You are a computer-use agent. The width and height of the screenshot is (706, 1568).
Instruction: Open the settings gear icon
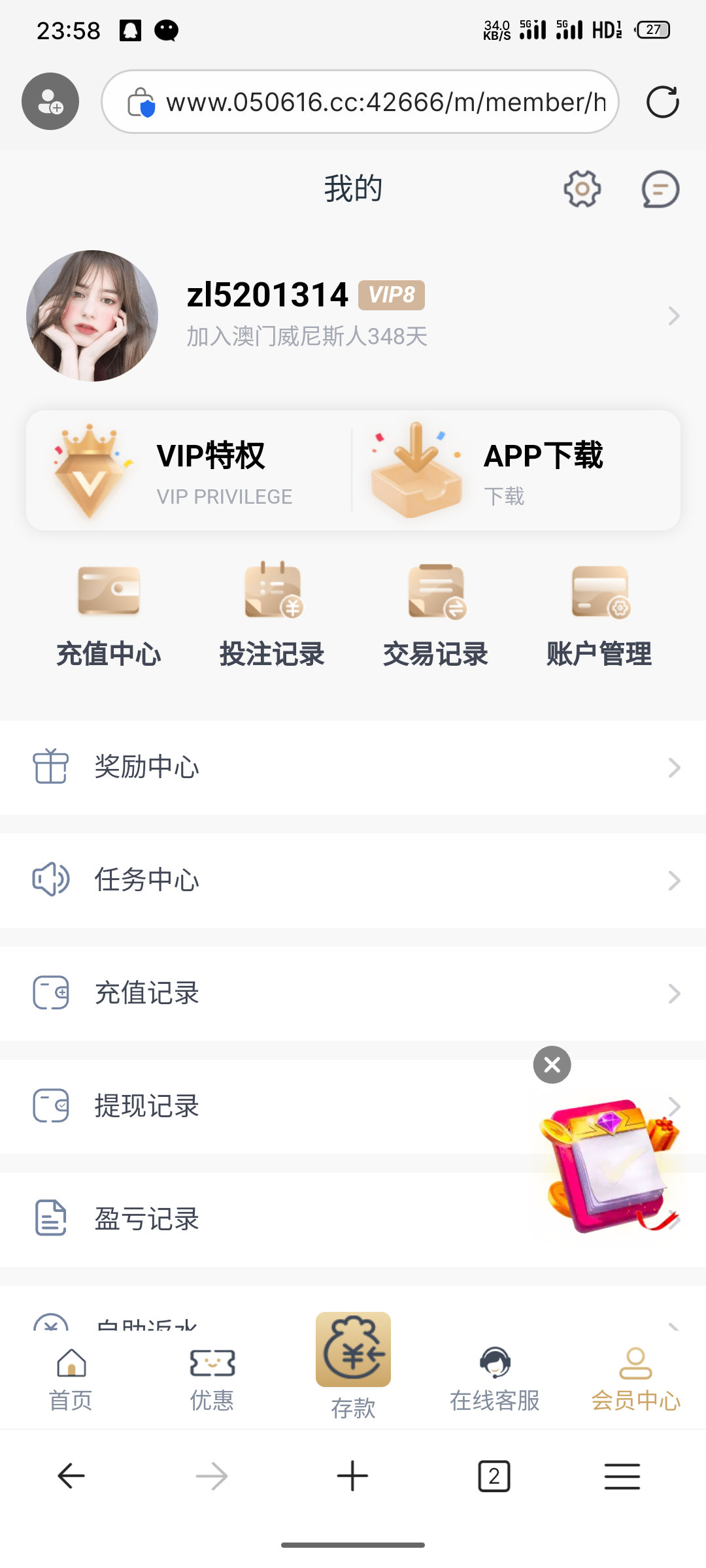click(582, 189)
